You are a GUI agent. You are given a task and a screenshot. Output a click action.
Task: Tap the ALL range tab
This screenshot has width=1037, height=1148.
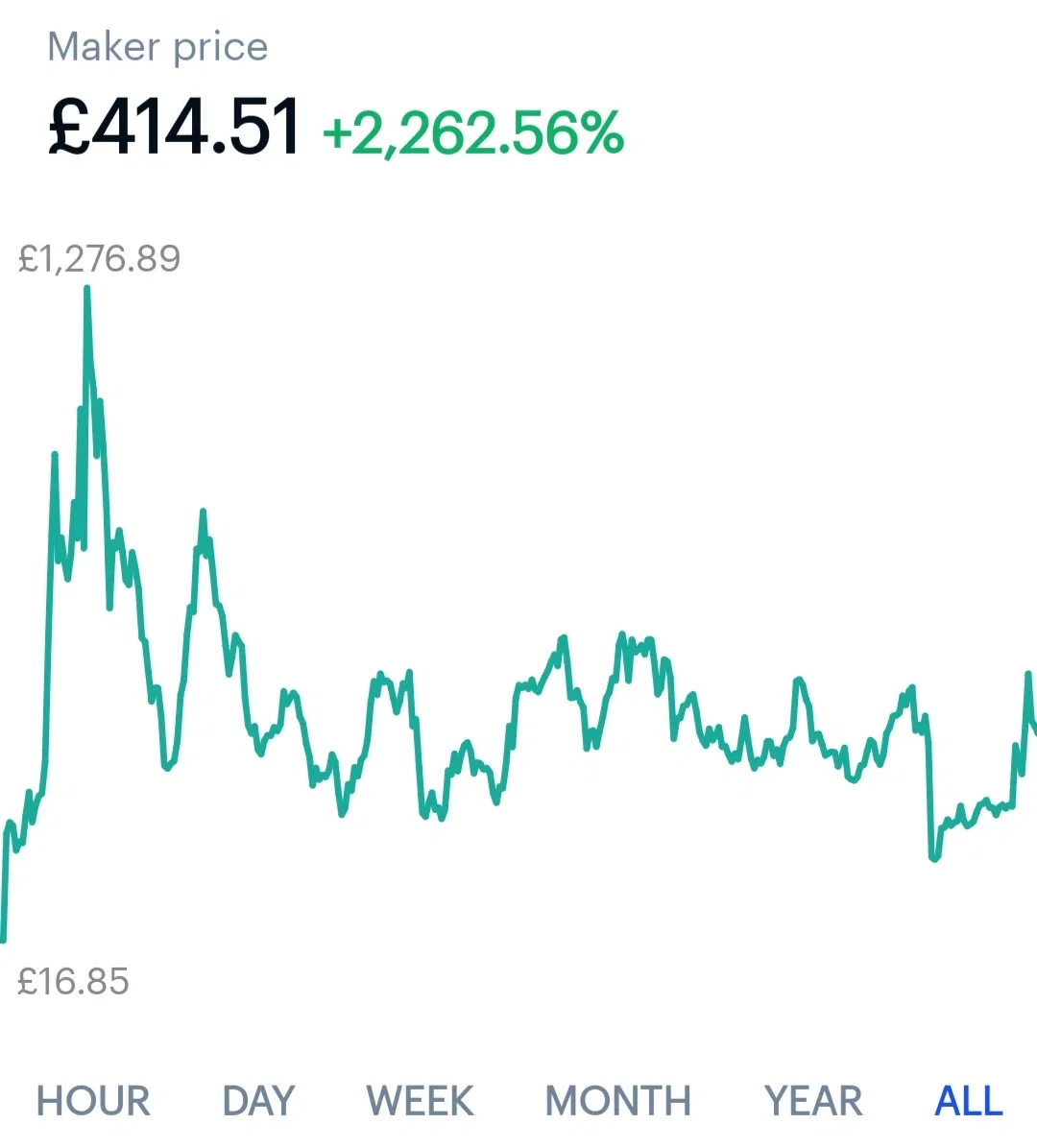click(x=969, y=1100)
